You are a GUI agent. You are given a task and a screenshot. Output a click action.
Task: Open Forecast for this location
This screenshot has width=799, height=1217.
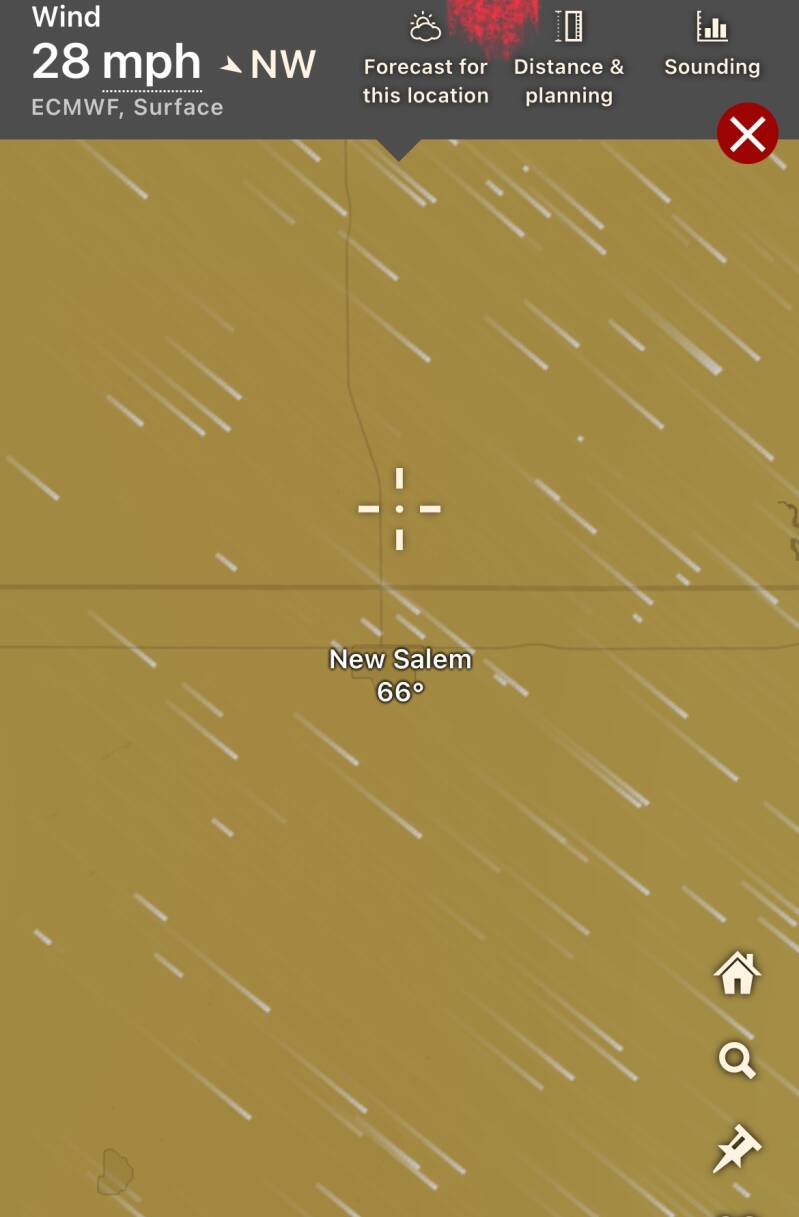425,60
